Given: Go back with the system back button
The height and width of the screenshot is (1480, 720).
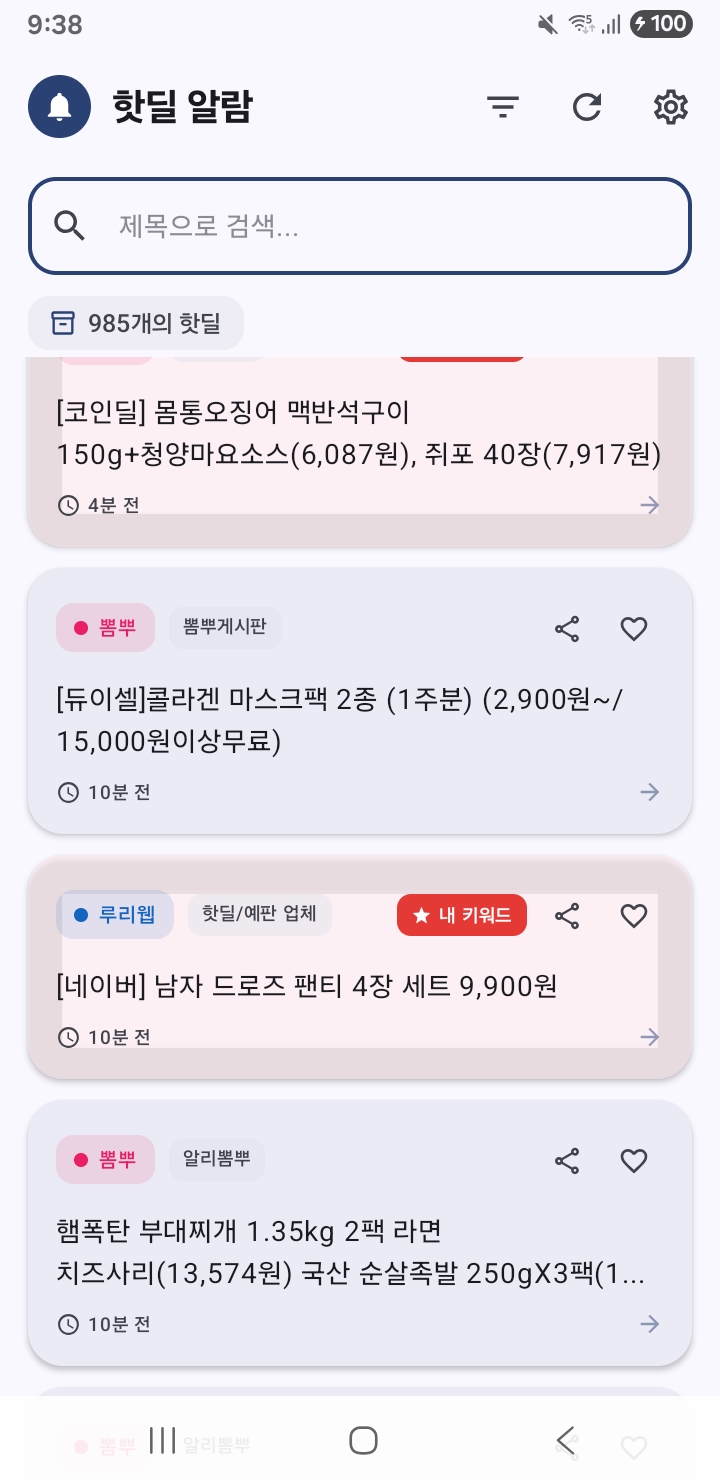Looking at the screenshot, I should tap(566, 1441).
